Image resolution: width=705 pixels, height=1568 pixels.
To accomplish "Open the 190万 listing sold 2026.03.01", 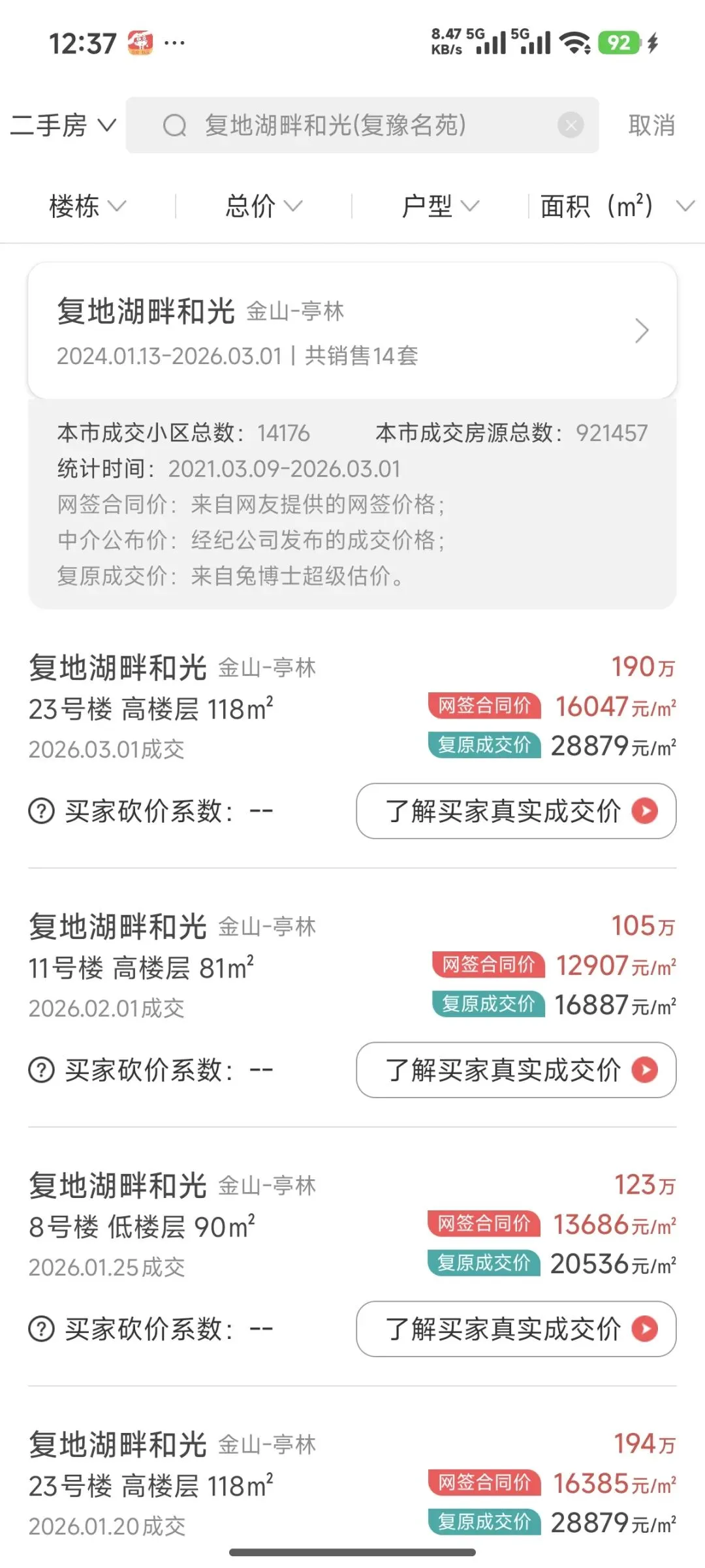I will coord(196,708).
